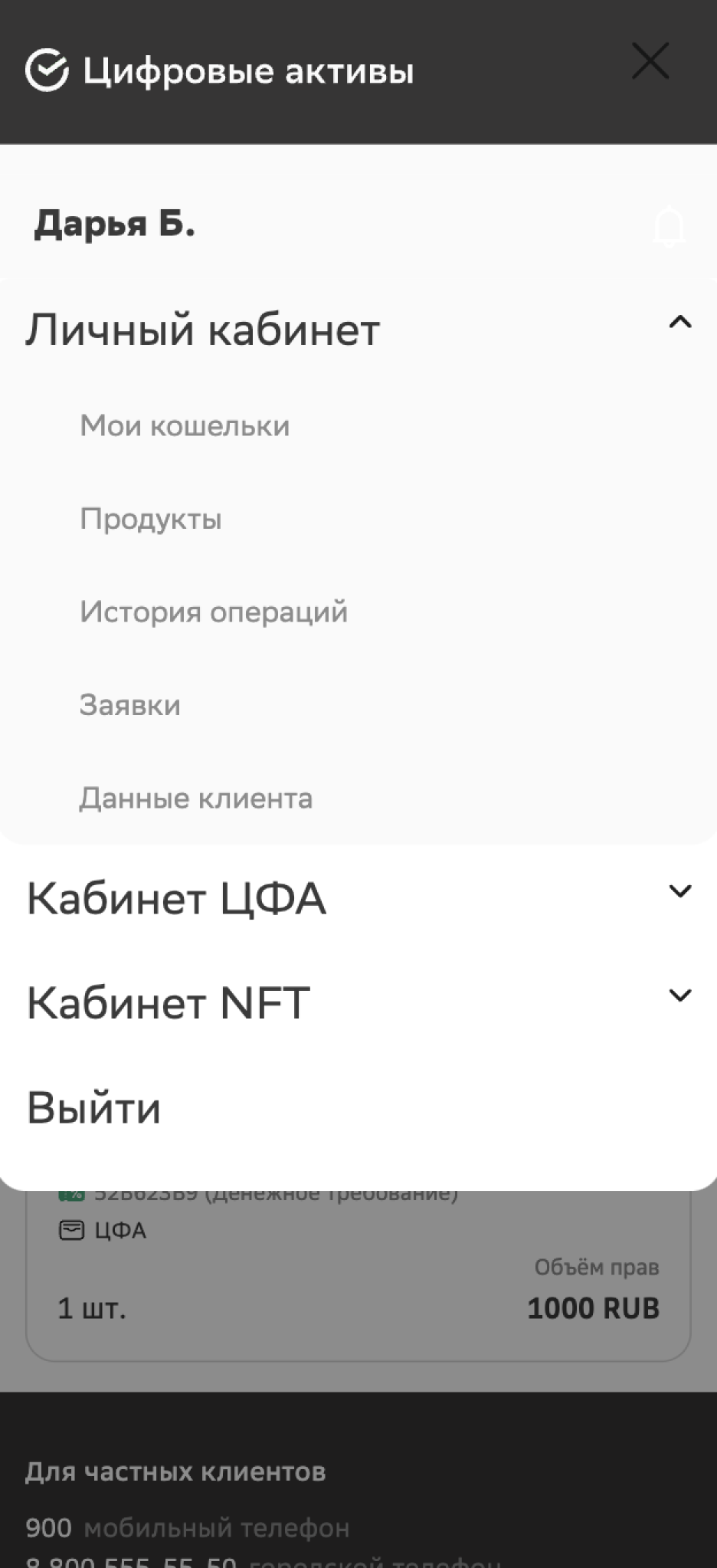Open История операций
The width and height of the screenshot is (717, 1568).
pyautogui.click(x=214, y=612)
